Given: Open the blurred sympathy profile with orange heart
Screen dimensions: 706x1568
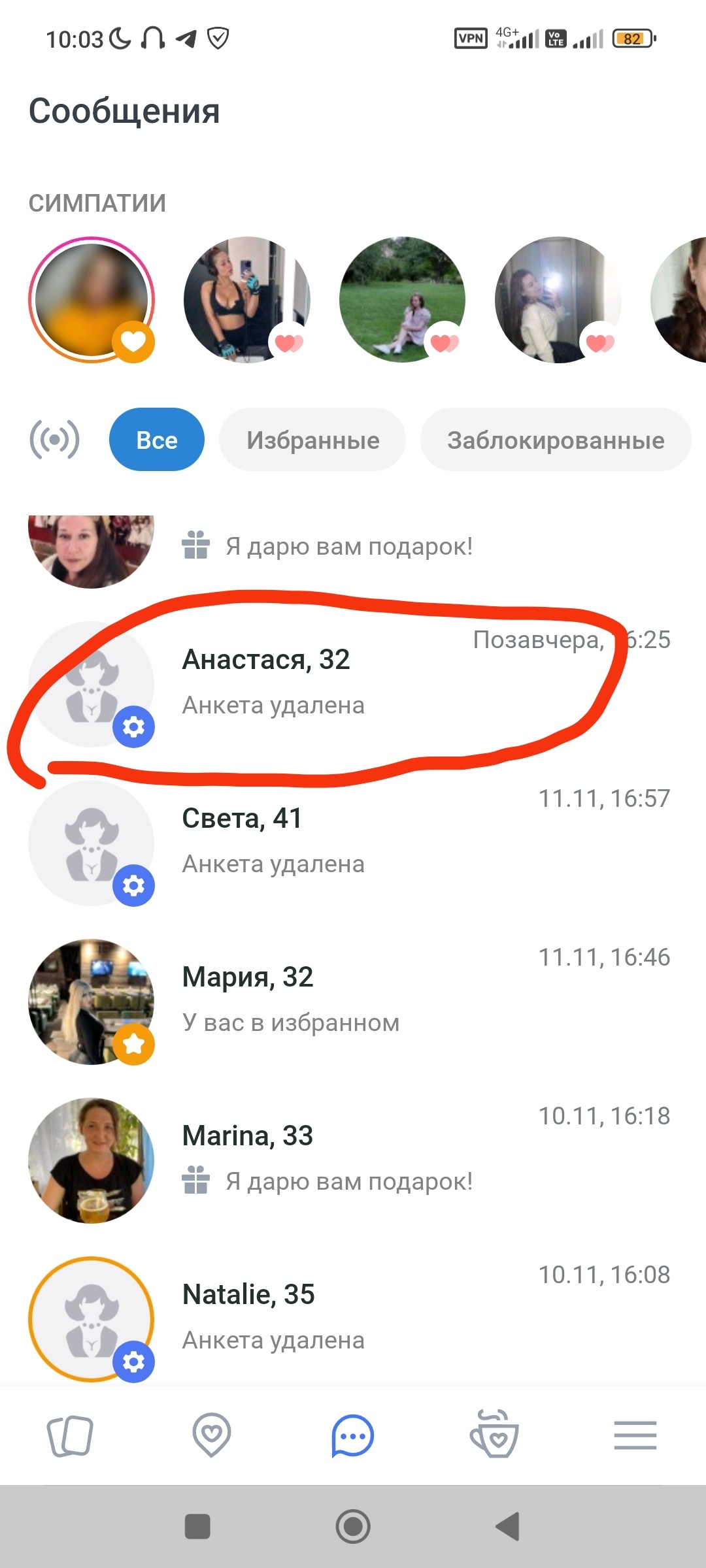Looking at the screenshot, I should click(92, 299).
